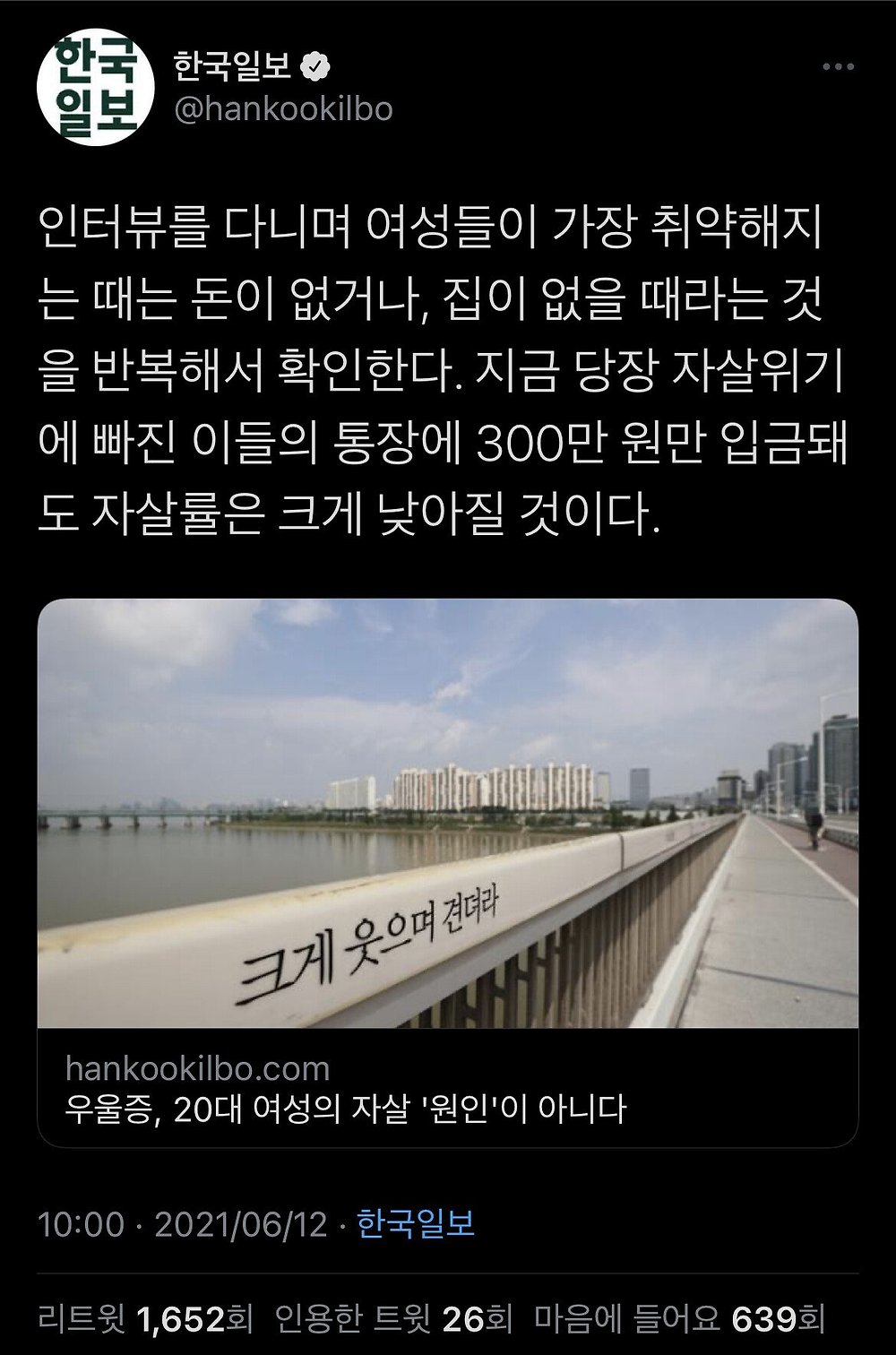896x1355 pixels.
Task: View the 26 quote tweets
Action: tap(393, 1318)
